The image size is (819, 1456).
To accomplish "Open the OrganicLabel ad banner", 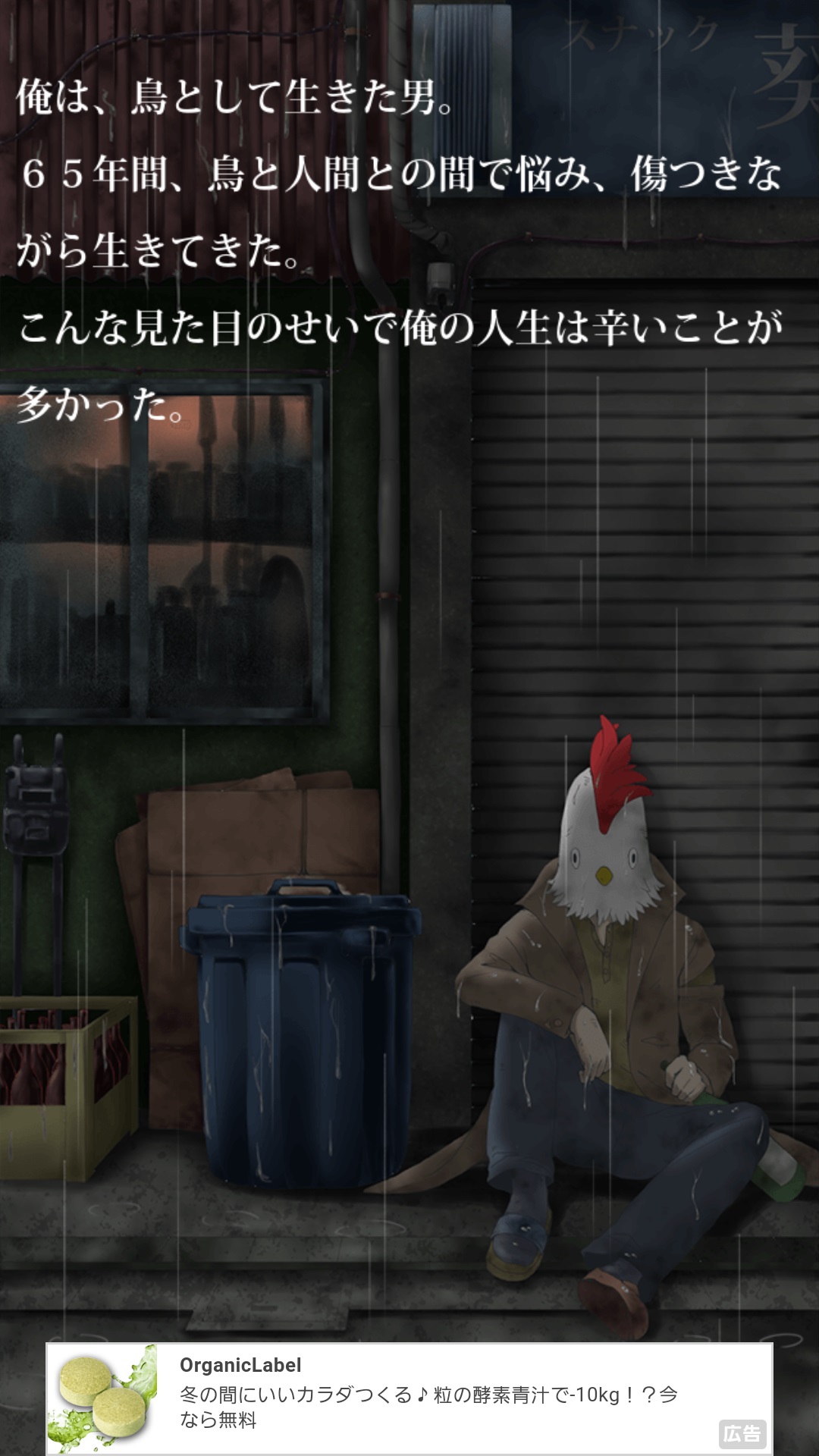I will click(x=409, y=1398).
